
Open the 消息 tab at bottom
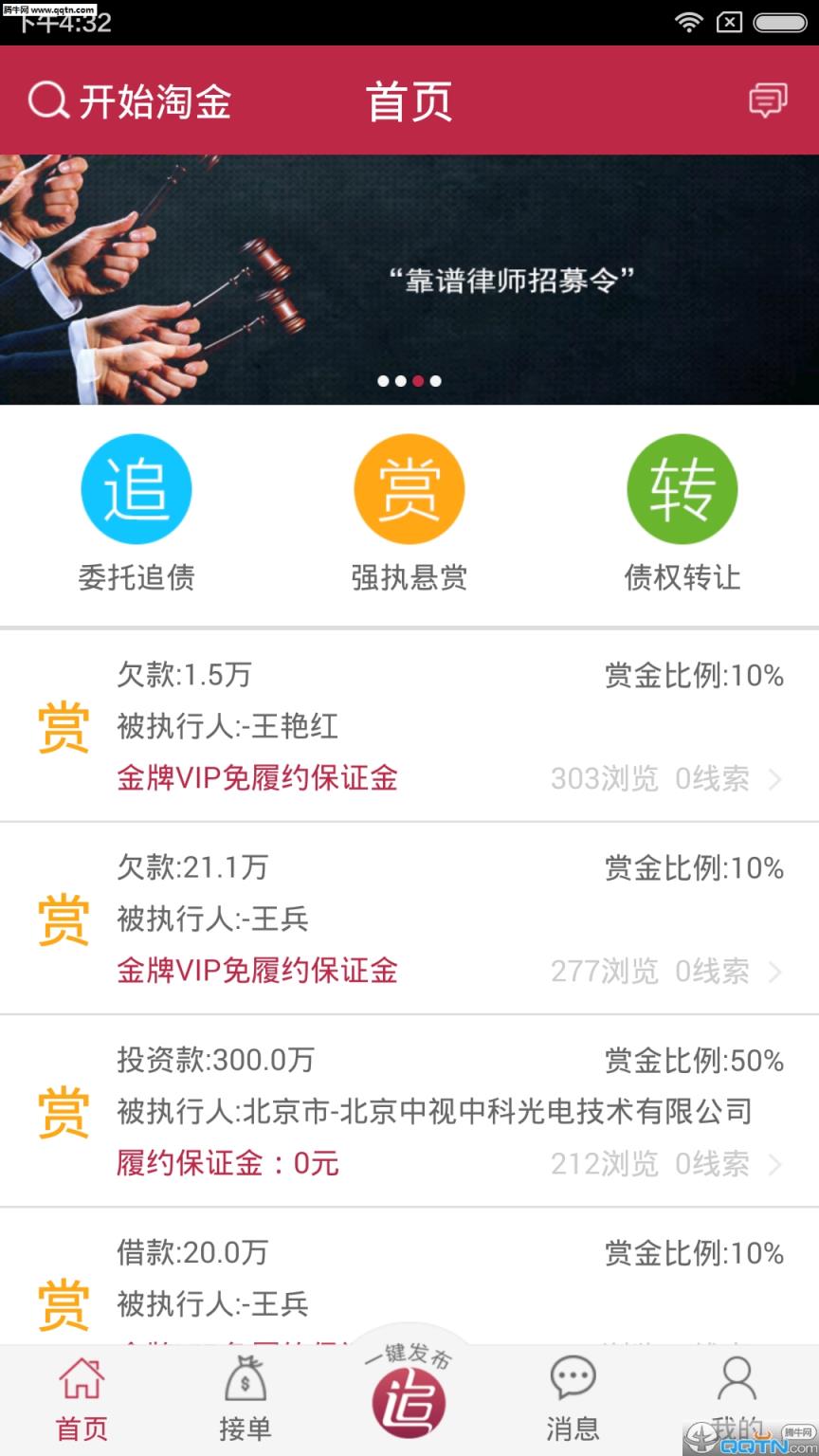point(573,1395)
